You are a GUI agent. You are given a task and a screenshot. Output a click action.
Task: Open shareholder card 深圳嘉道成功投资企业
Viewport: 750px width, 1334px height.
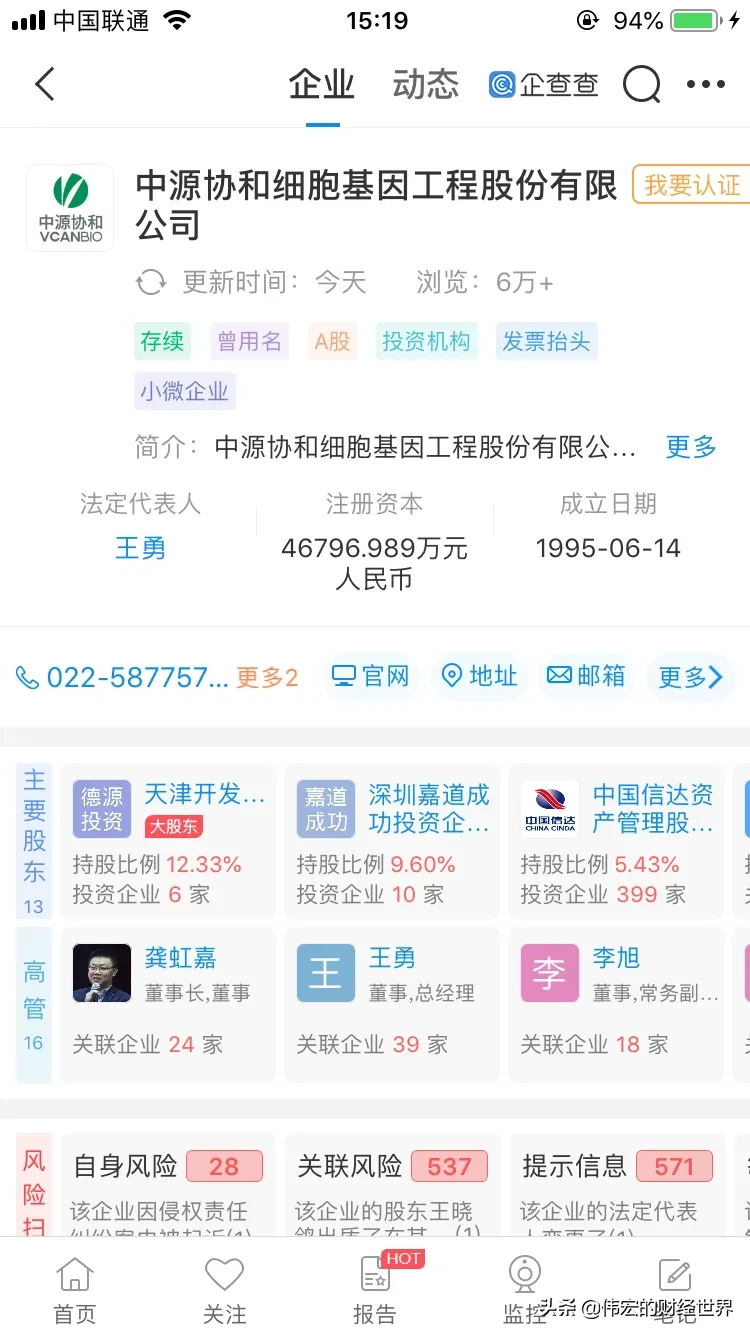393,841
